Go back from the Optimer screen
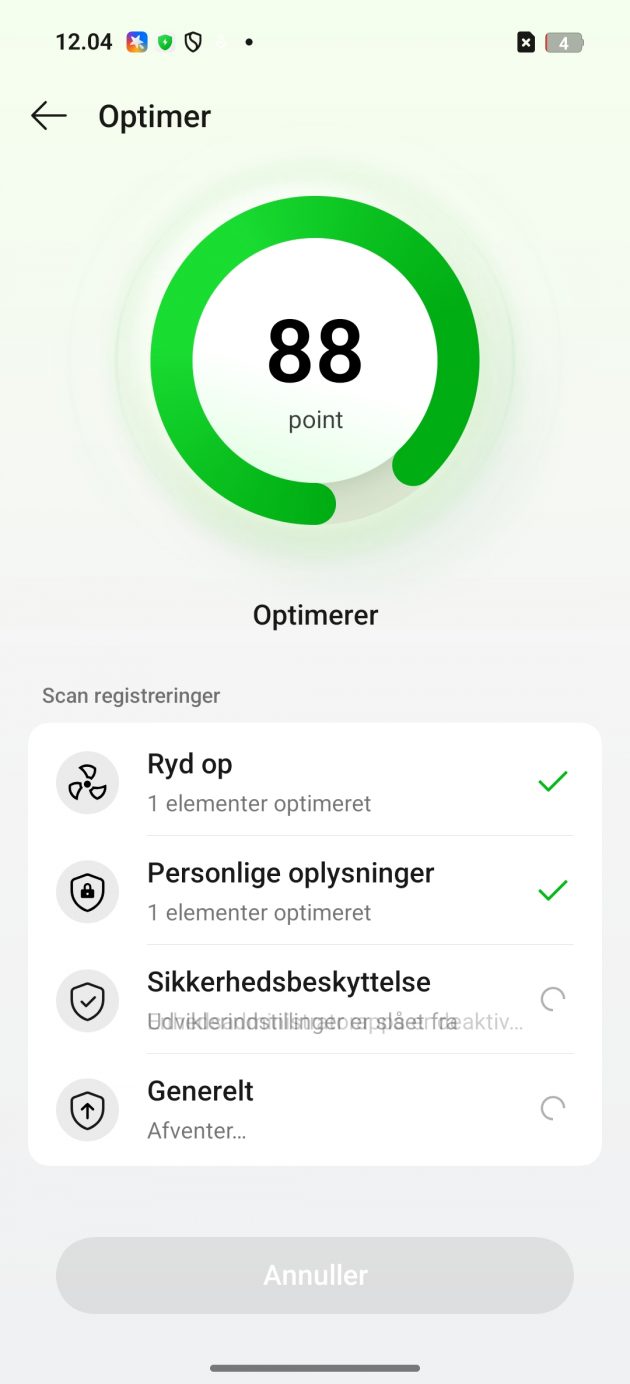630x1384 pixels. pos(48,116)
